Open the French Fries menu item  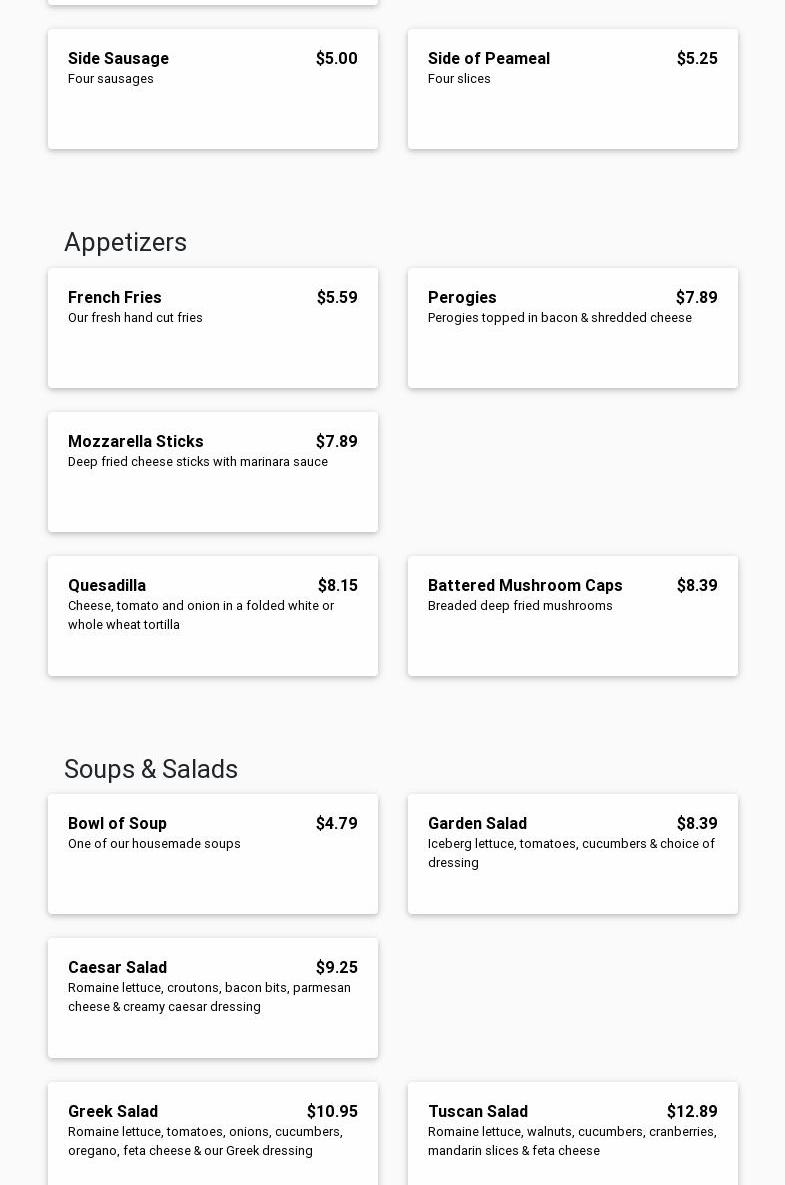click(x=212, y=328)
